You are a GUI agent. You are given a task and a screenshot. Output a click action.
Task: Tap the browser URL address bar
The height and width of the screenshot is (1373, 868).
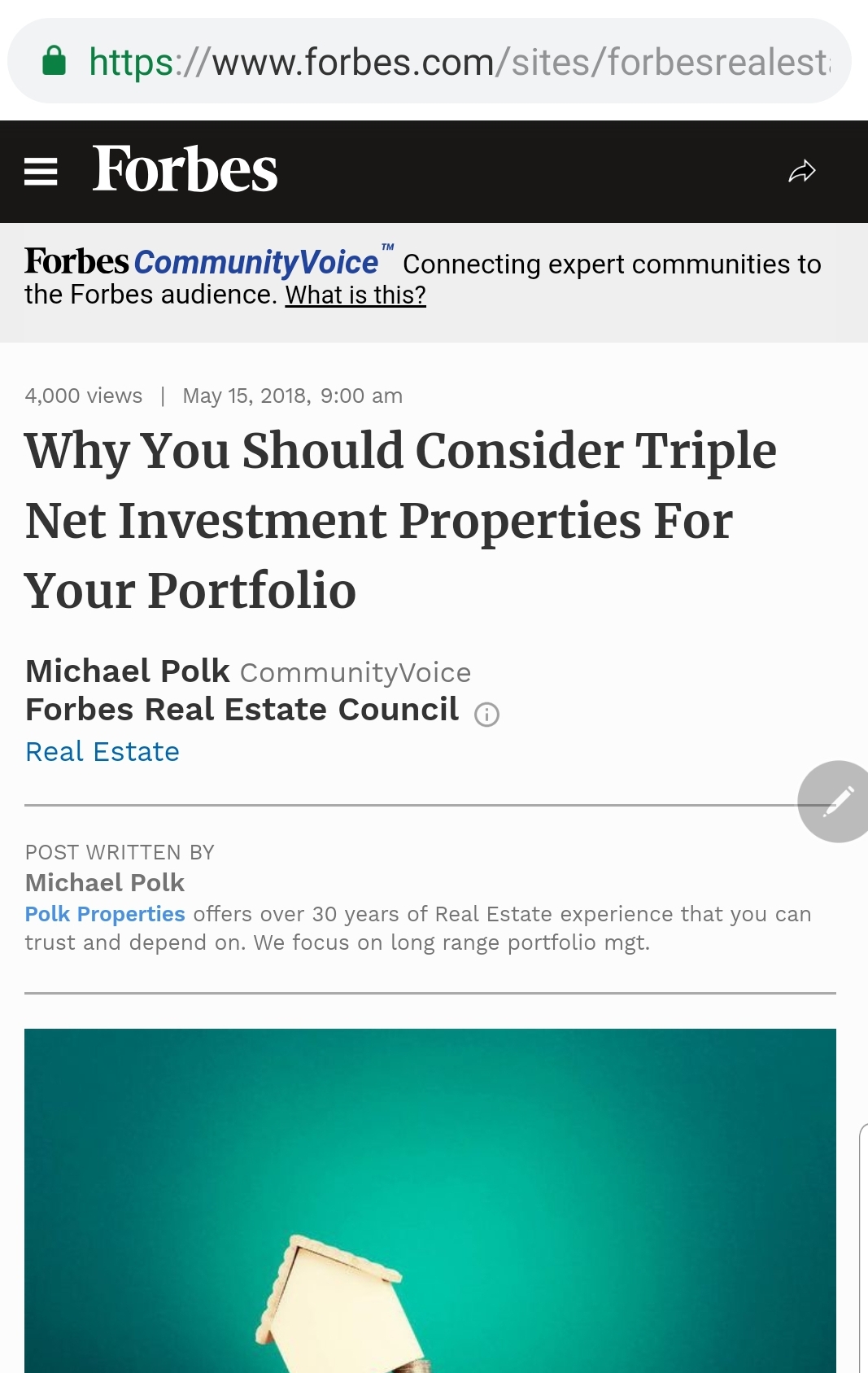[456, 62]
